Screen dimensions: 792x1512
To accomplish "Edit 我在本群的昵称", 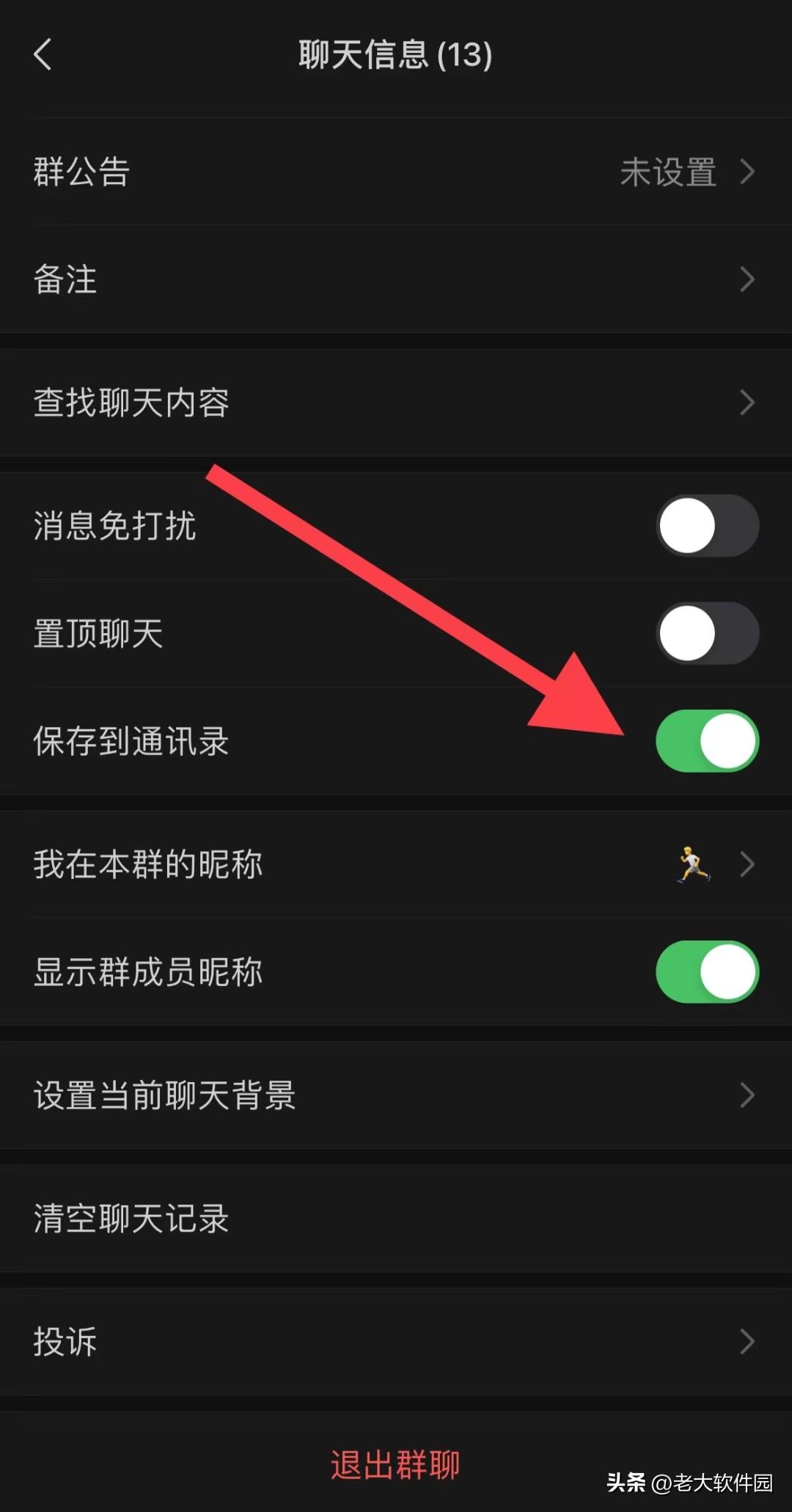I will click(x=396, y=864).
